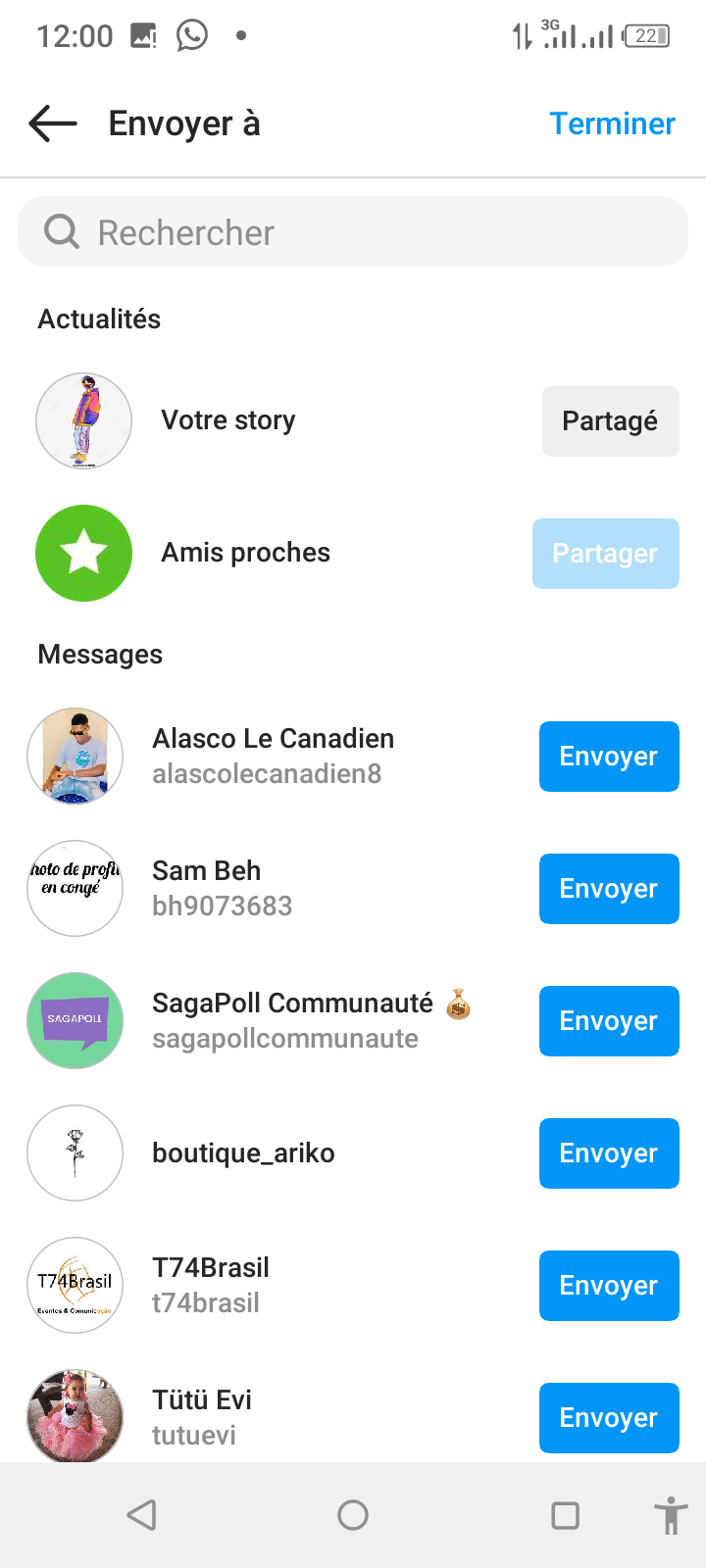This screenshot has height=1568, width=706.
Task: Tap the Partagé button for Votre story
Action: pyautogui.click(x=610, y=421)
